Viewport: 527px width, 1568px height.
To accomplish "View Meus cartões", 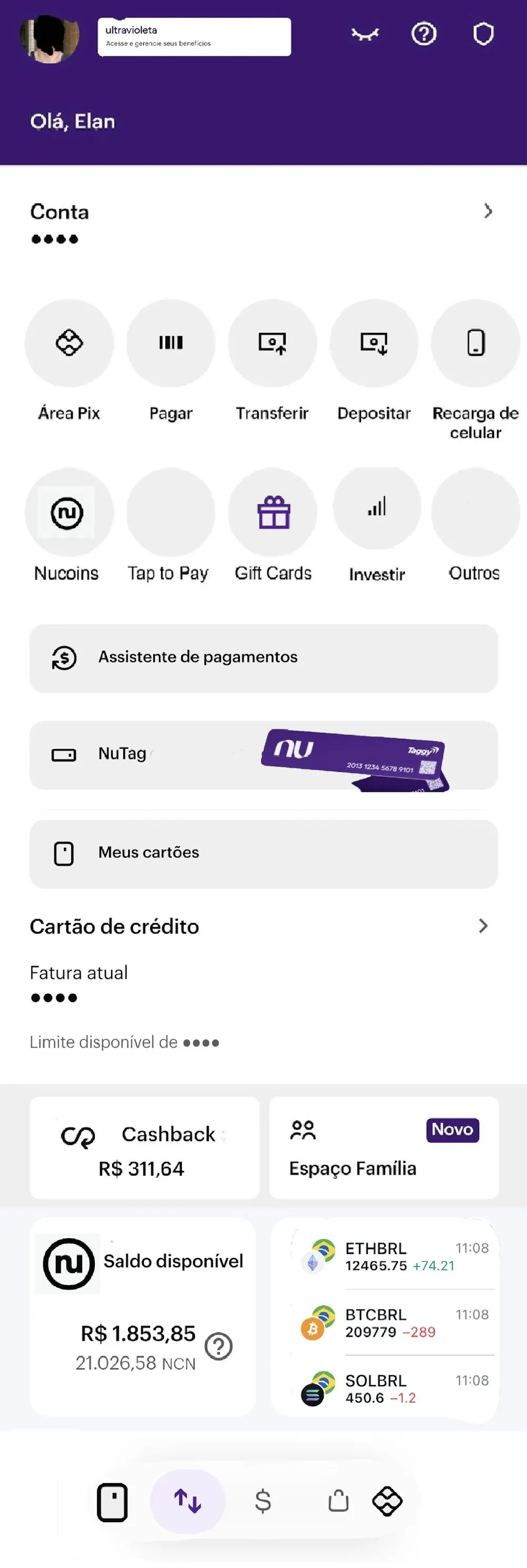I will (263, 854).
